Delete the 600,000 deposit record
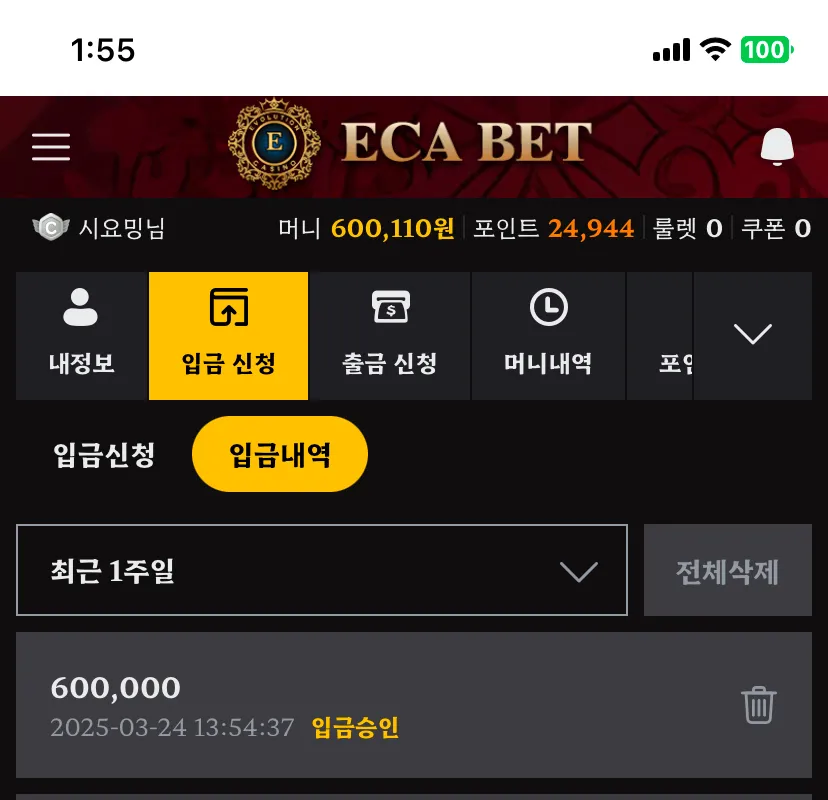 (759, 705)
